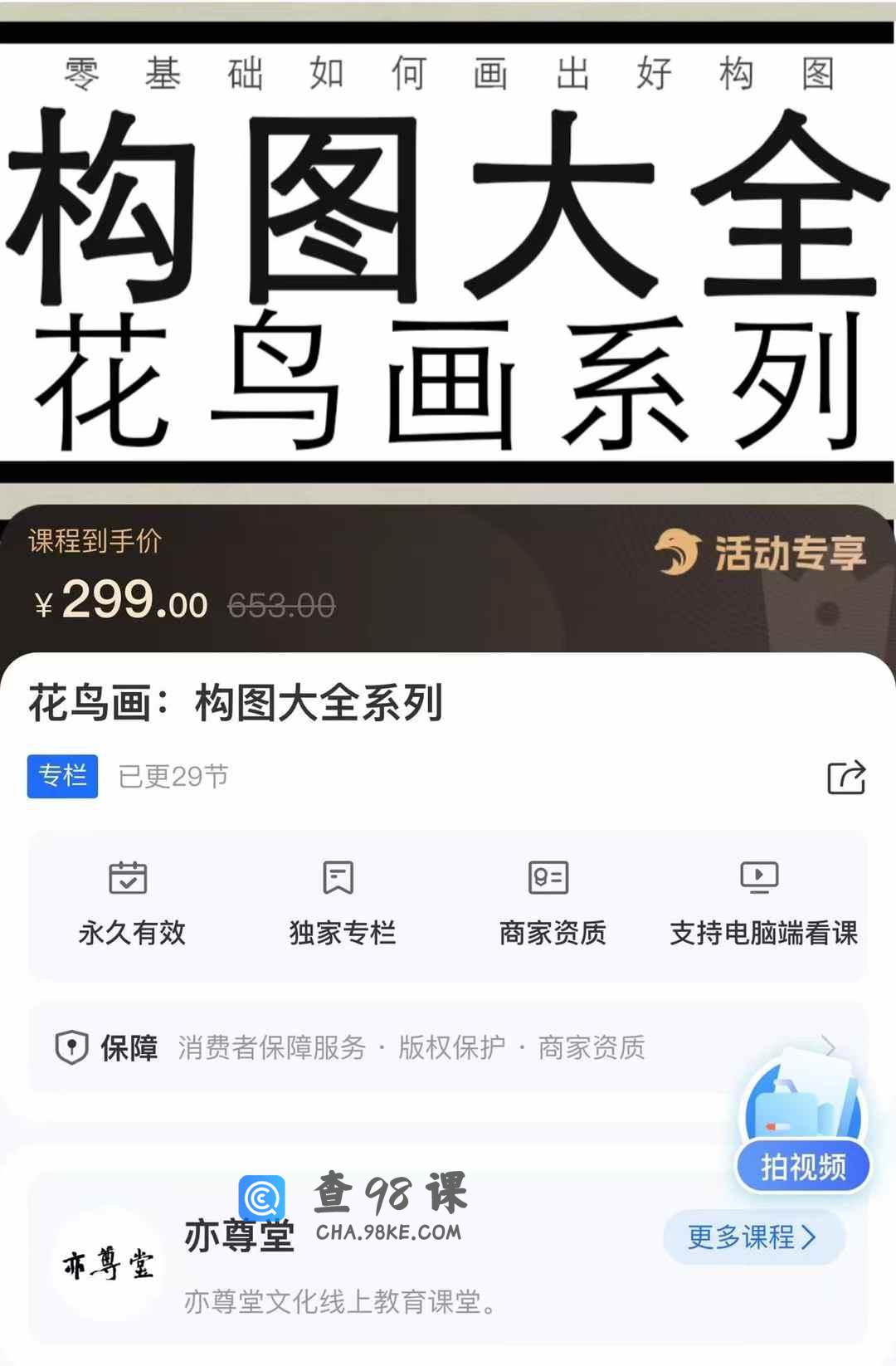View the 商家资质 merchant qualification
Image resolution: width=896 pixels, height=1366 pixels.
[552, 905]
